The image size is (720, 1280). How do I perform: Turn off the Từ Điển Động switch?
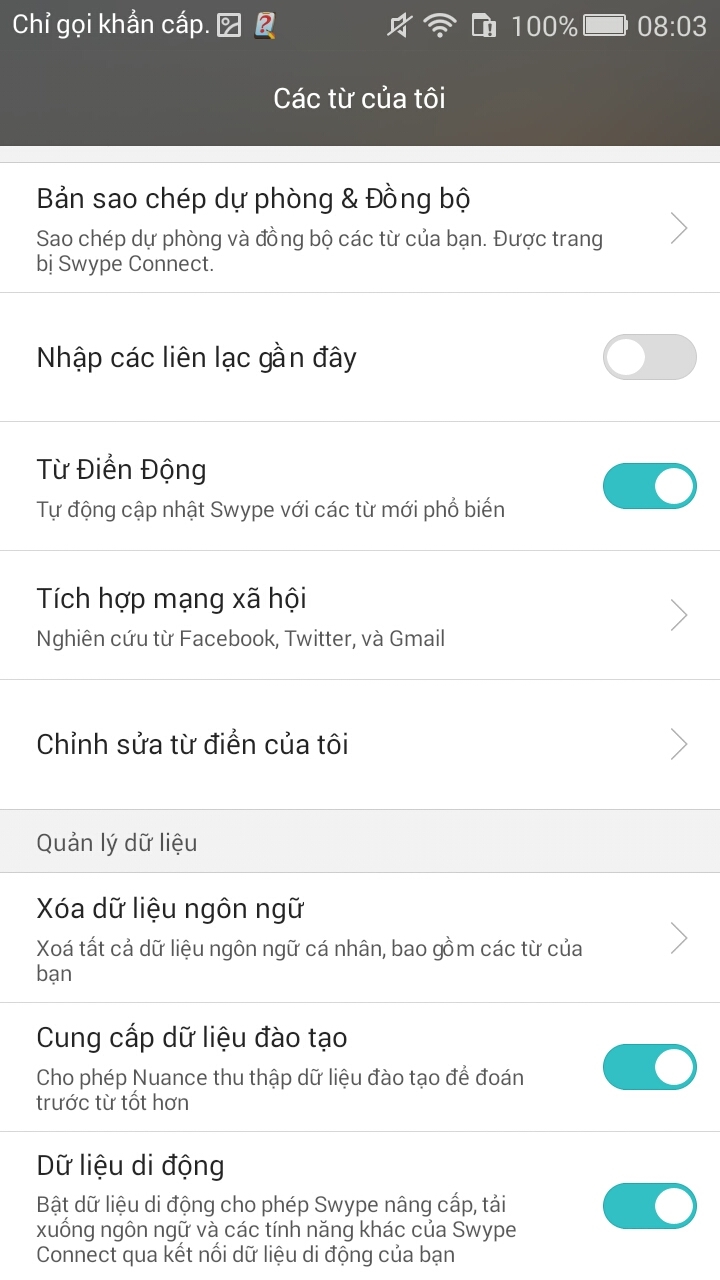pyautogui.click(x=649, y=486)
